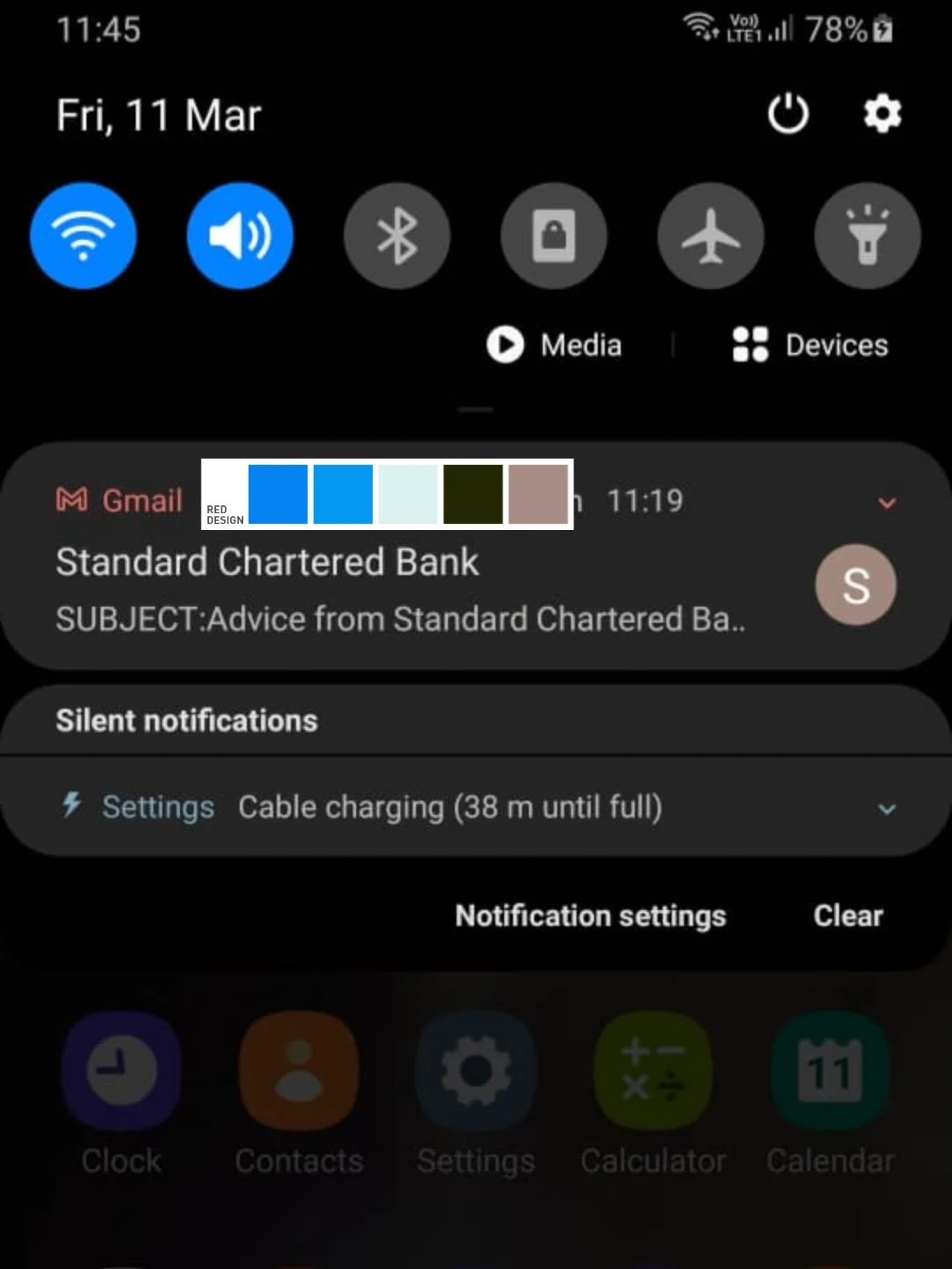The height and width of the screenshot is (1269, 952).
Task: Turn on Bluetooth
Action: tap(397, 235)
